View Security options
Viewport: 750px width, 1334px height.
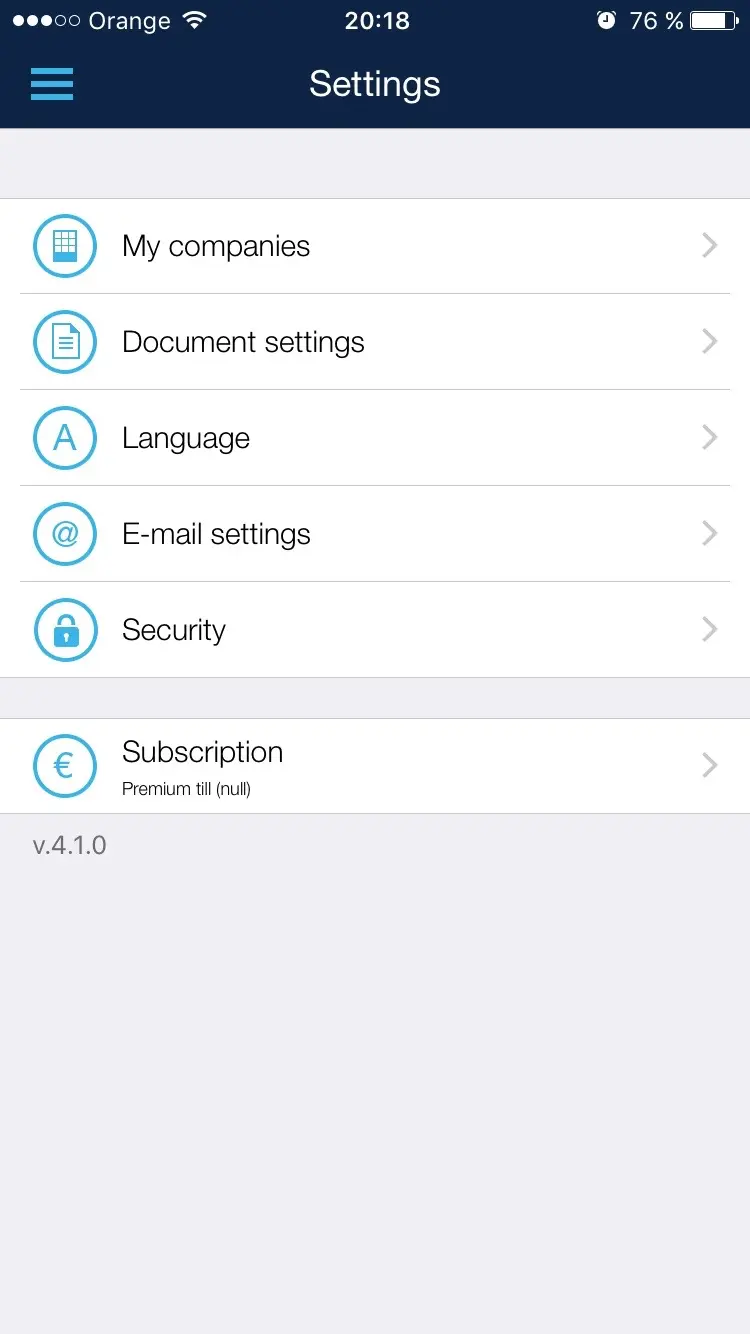(375, 630)
